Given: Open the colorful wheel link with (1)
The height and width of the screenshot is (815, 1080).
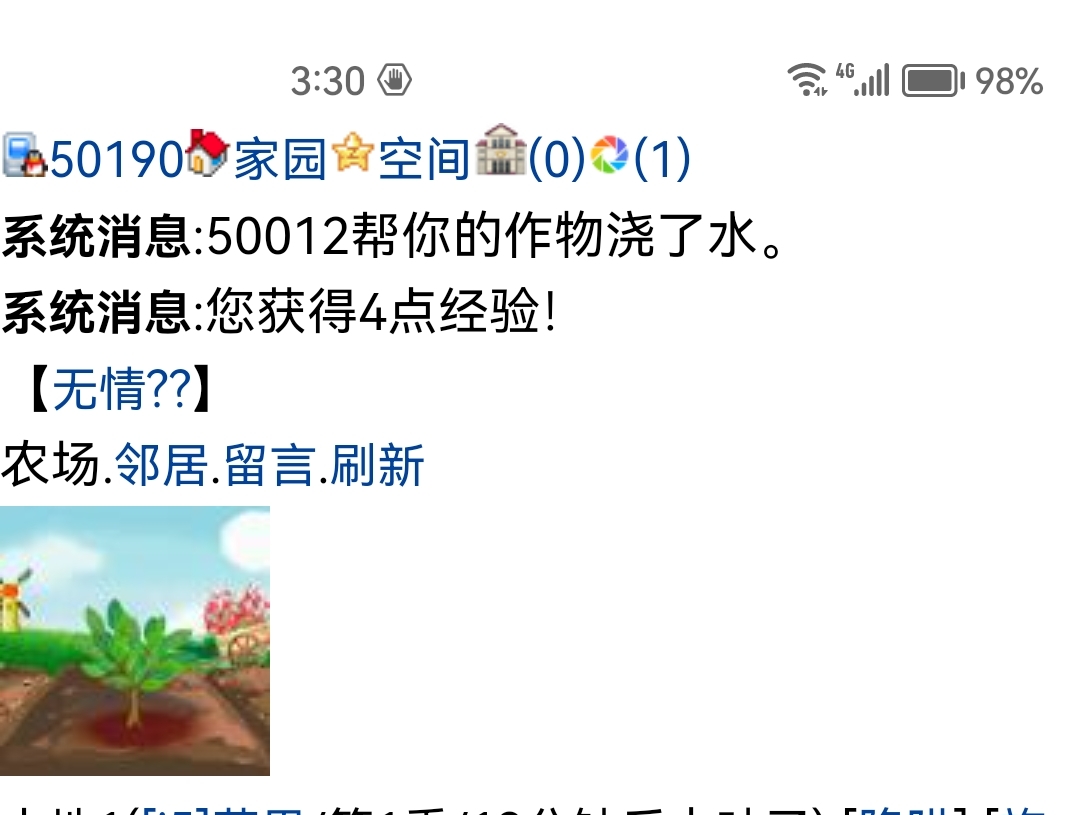Looking at the screenshot, I should (x=662, y=159).
